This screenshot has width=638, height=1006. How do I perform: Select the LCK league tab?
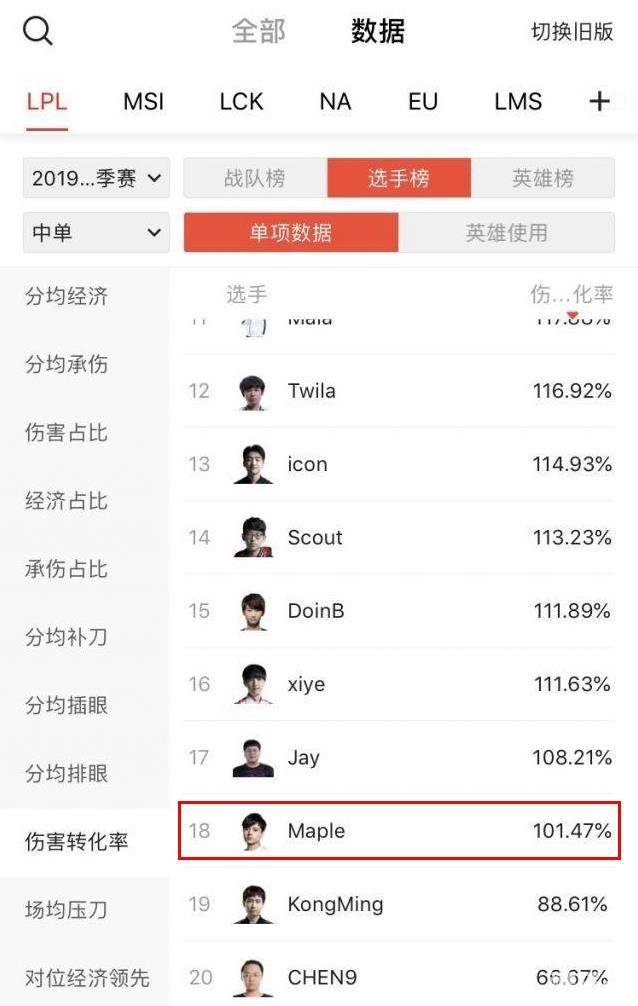click(x=241, y=102)
